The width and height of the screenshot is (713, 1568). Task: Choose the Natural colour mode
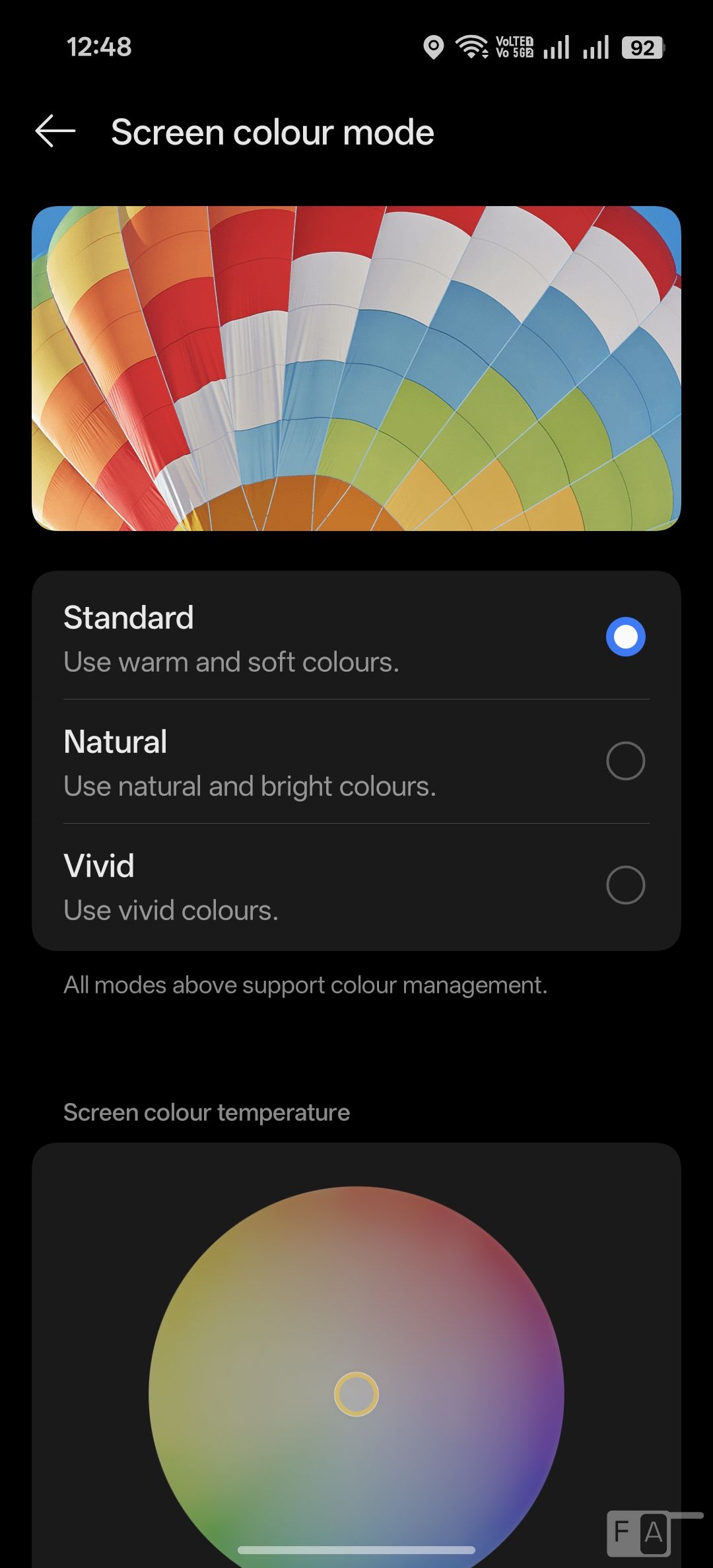point(625,761)
